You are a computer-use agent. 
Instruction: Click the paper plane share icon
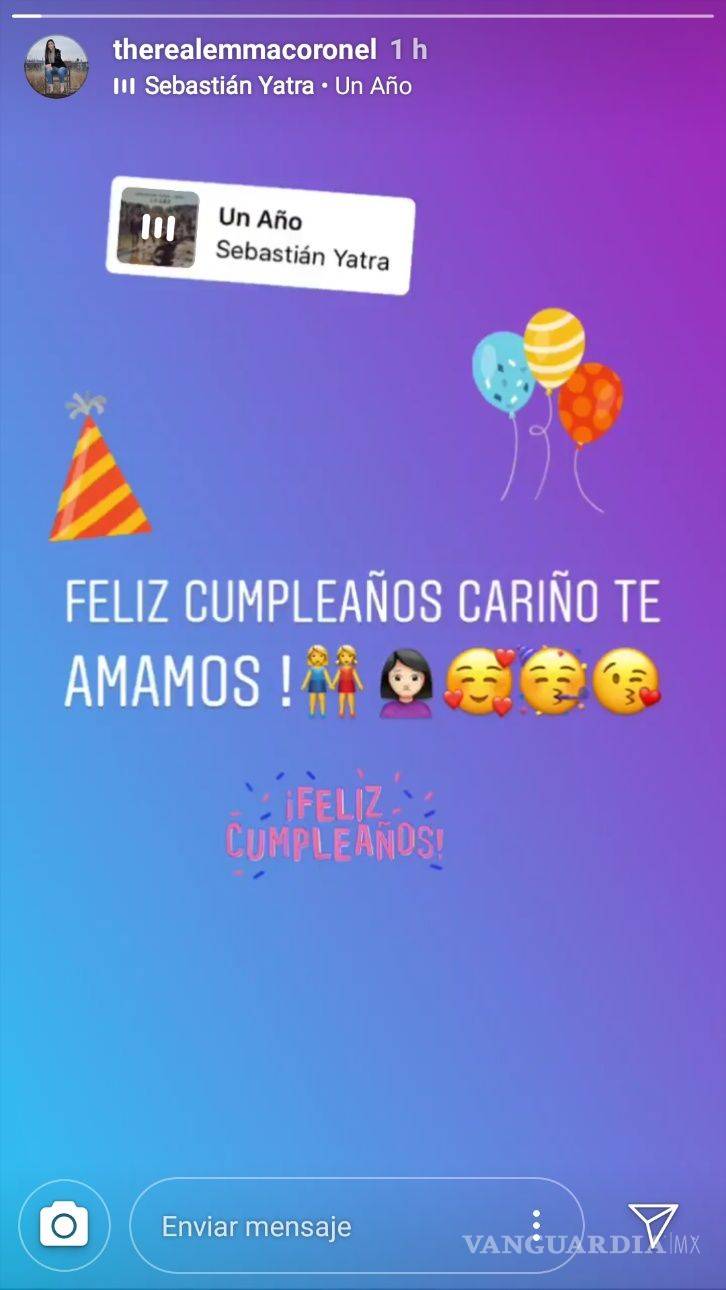point(655,1223)
